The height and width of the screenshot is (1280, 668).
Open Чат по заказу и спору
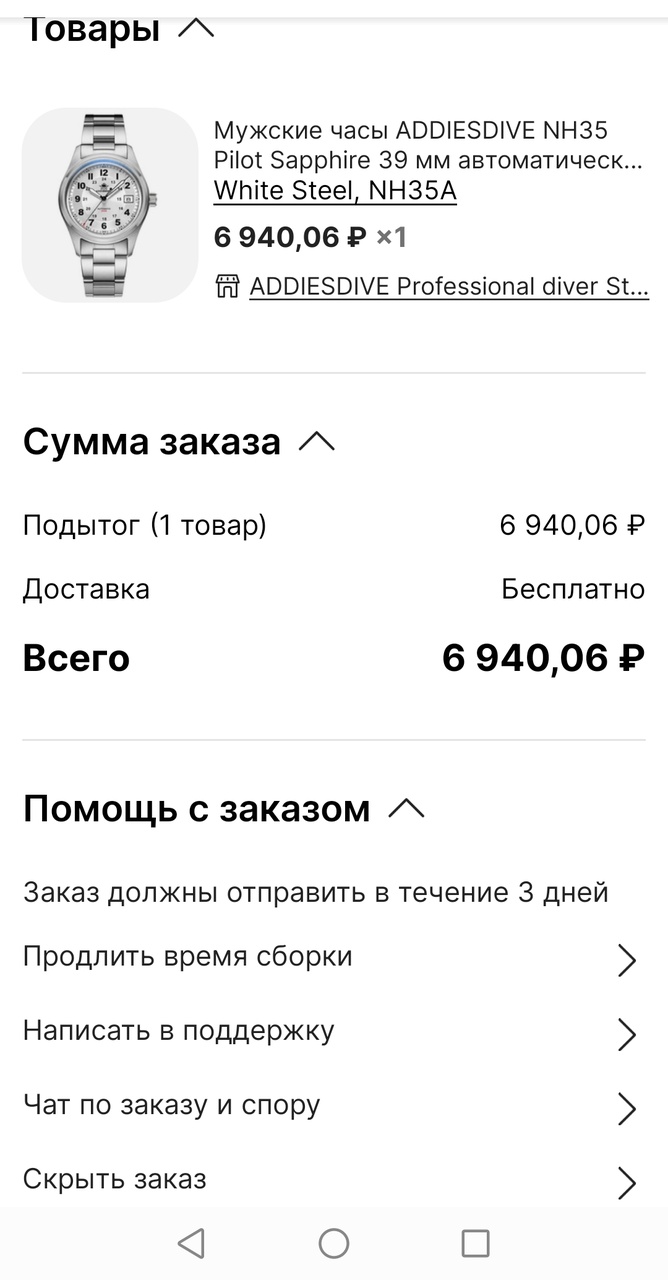(330, 1105)
